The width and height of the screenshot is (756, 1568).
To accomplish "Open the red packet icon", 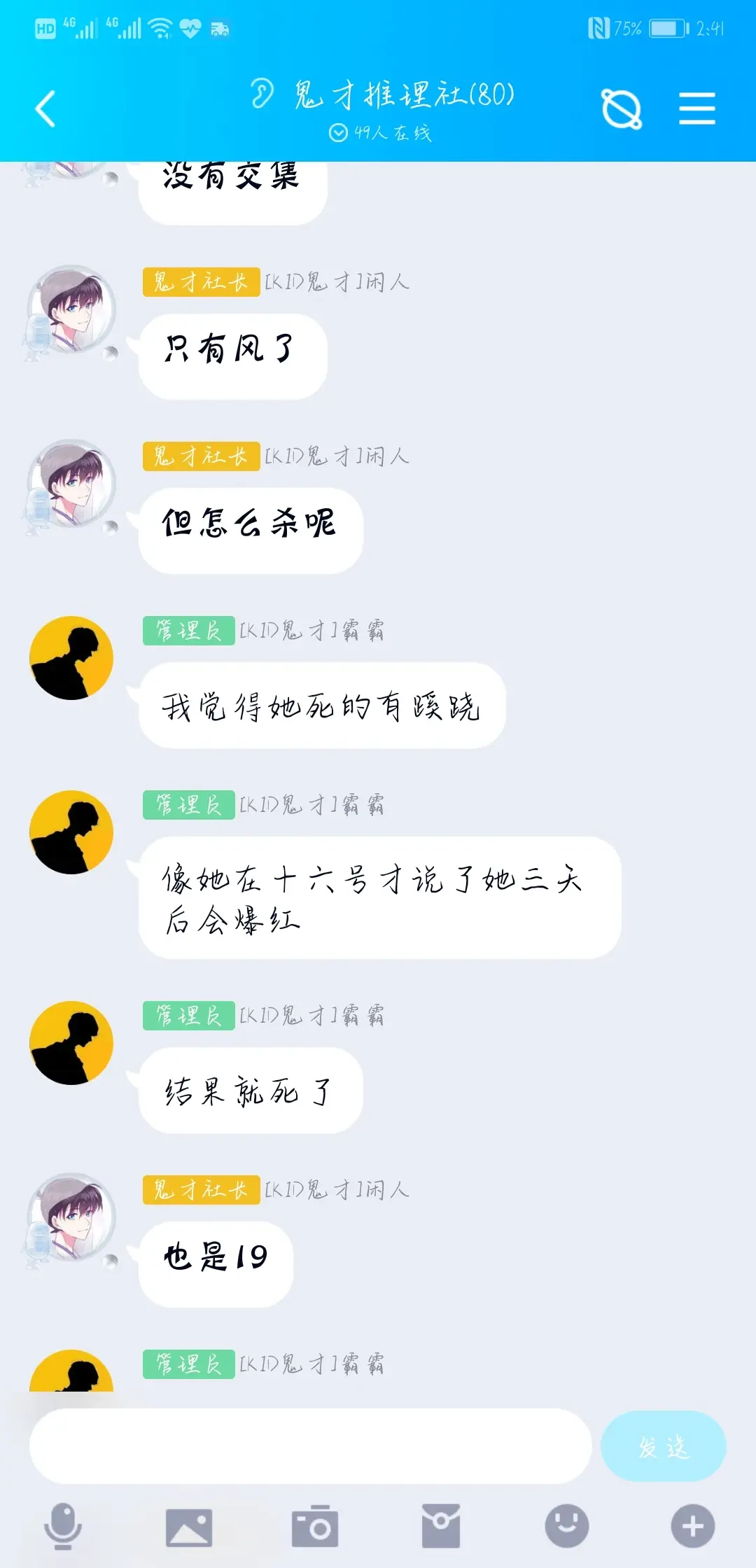I will pyautogui.click(x=441, y=1526).
